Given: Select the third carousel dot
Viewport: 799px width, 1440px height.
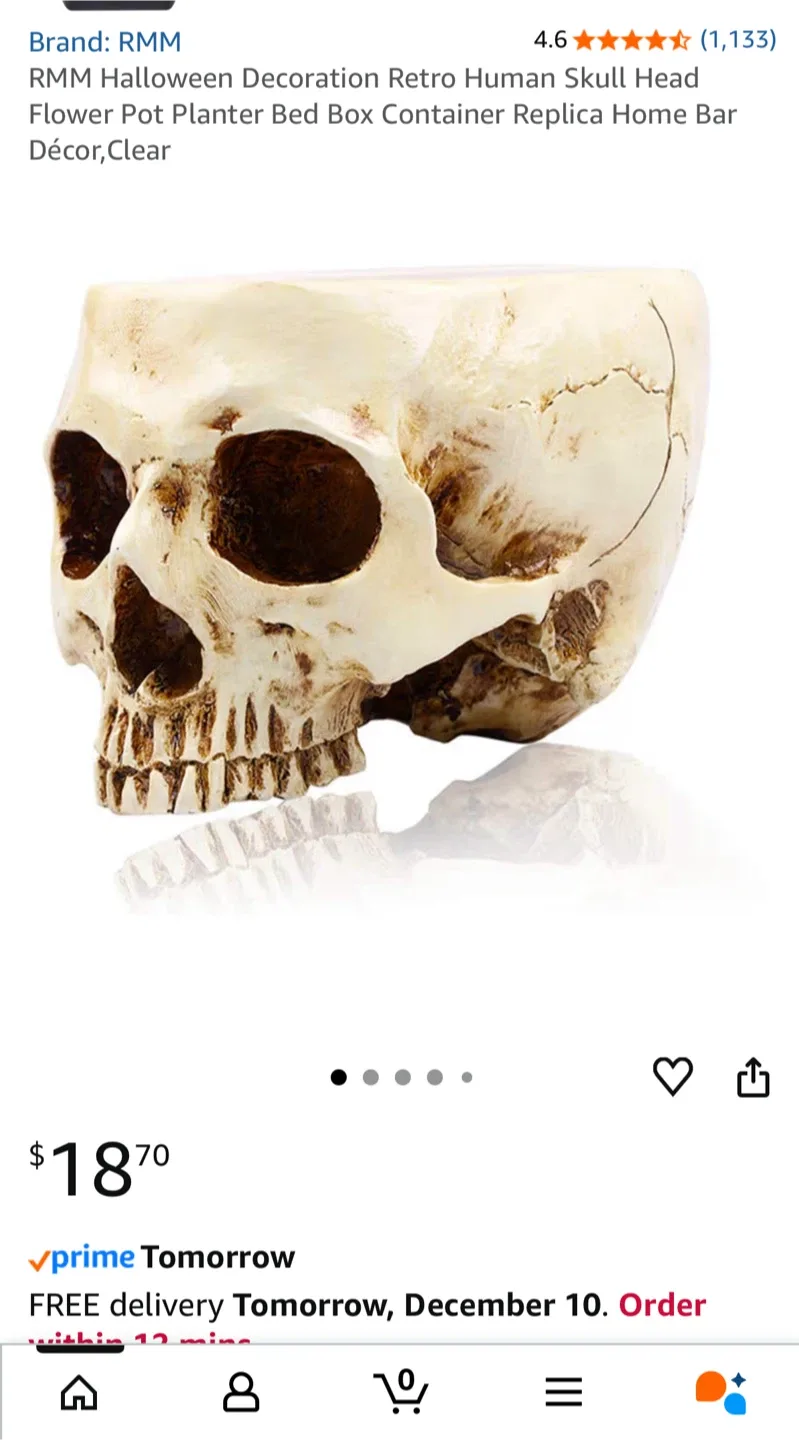Looking at the screenshot, I should coord(403,1077).
